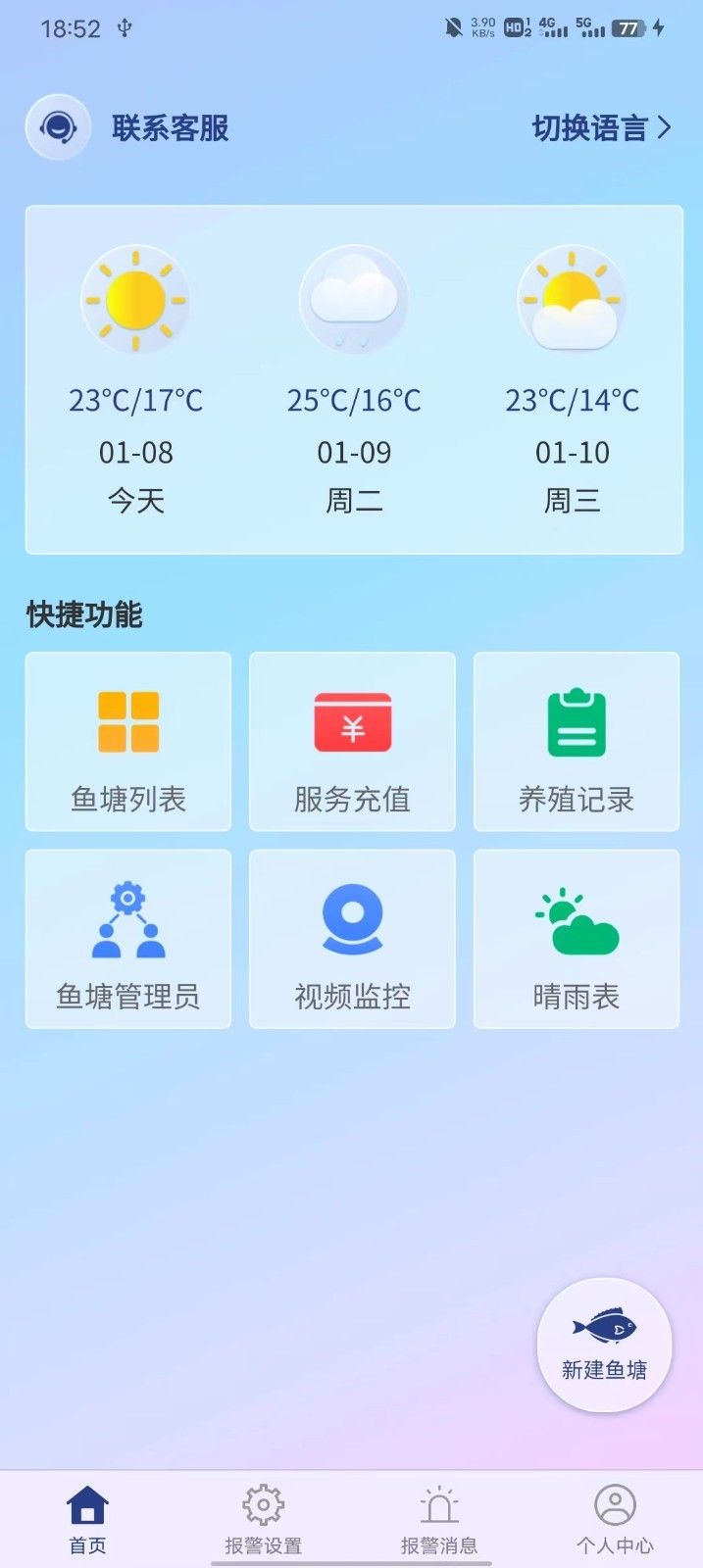
Task: Switch to the 报警设置 tab
Action: coord(263,1519)
